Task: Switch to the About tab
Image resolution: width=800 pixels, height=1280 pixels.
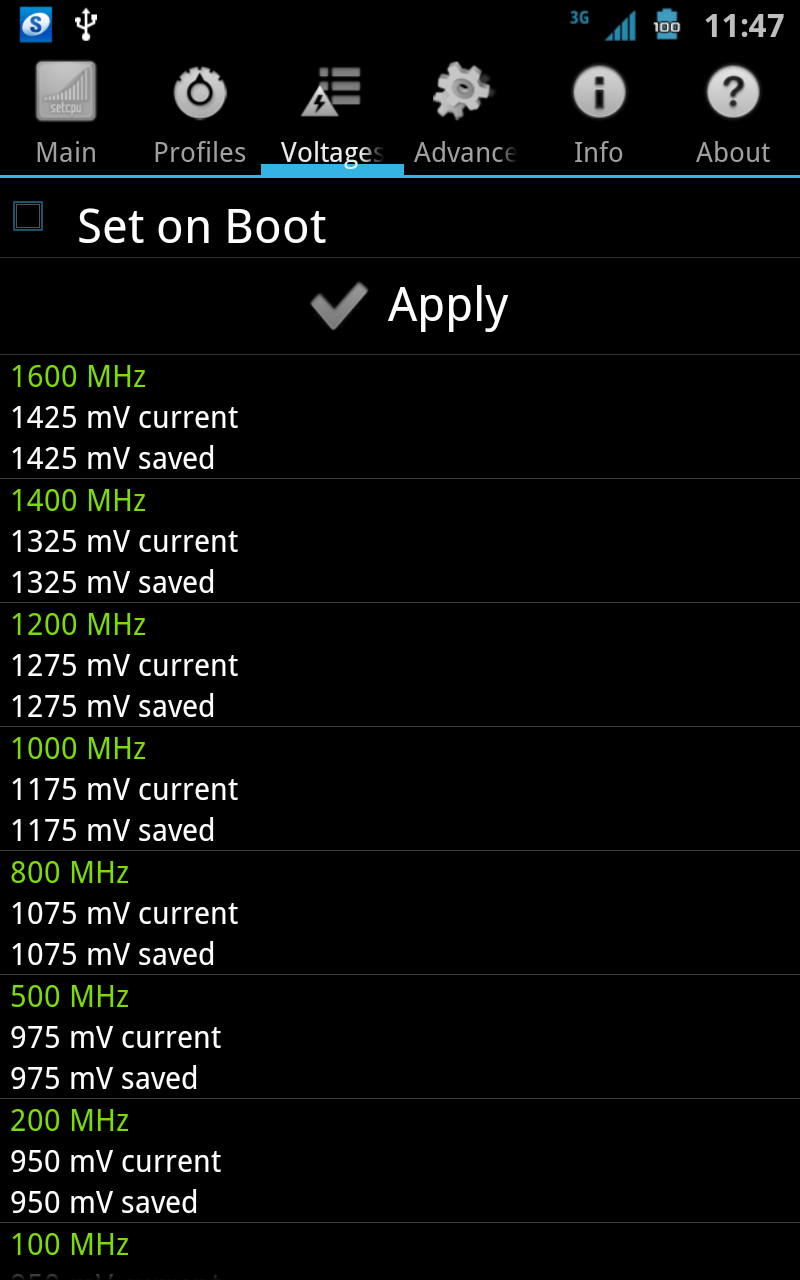Action: coord(733,114)
